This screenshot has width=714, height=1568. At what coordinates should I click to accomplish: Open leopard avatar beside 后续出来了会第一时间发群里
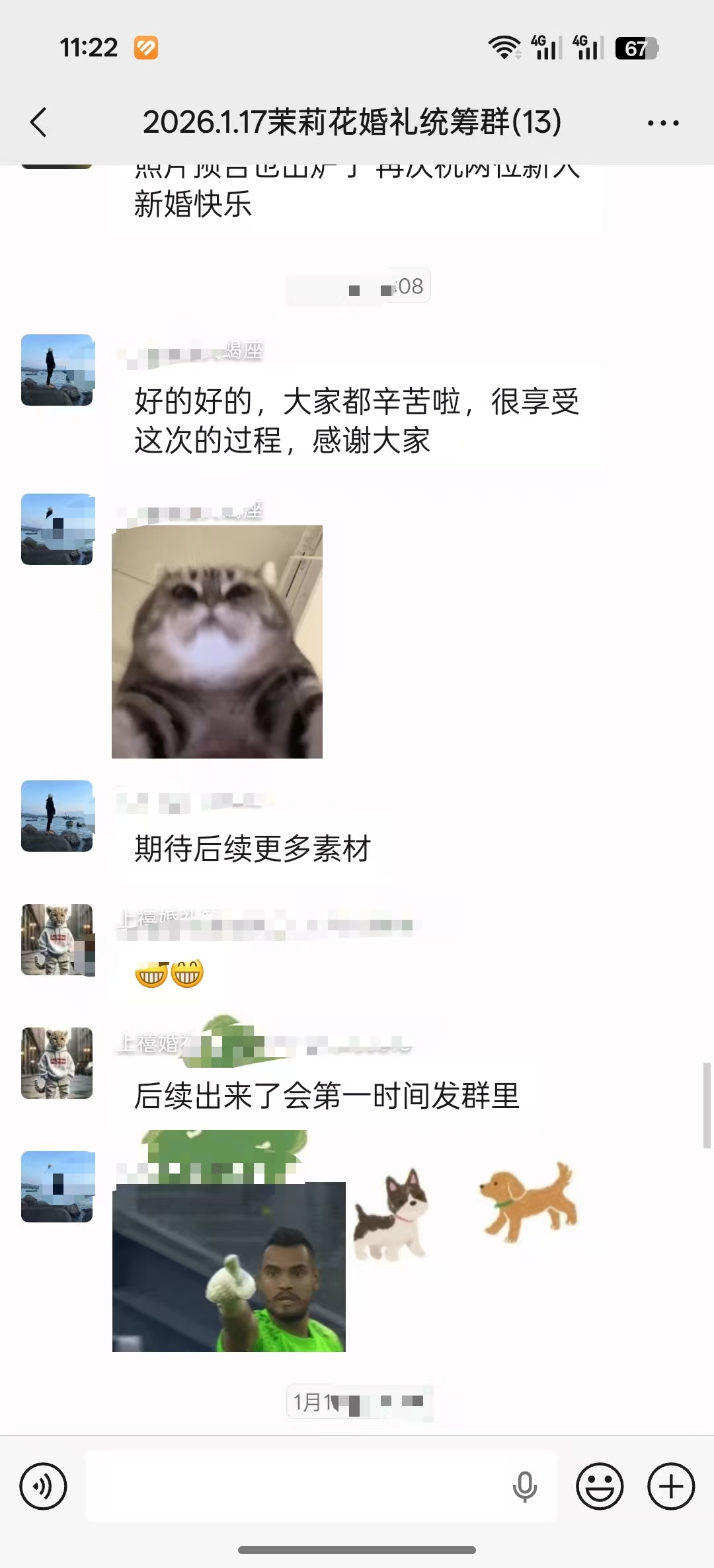tap(58, 1063)
